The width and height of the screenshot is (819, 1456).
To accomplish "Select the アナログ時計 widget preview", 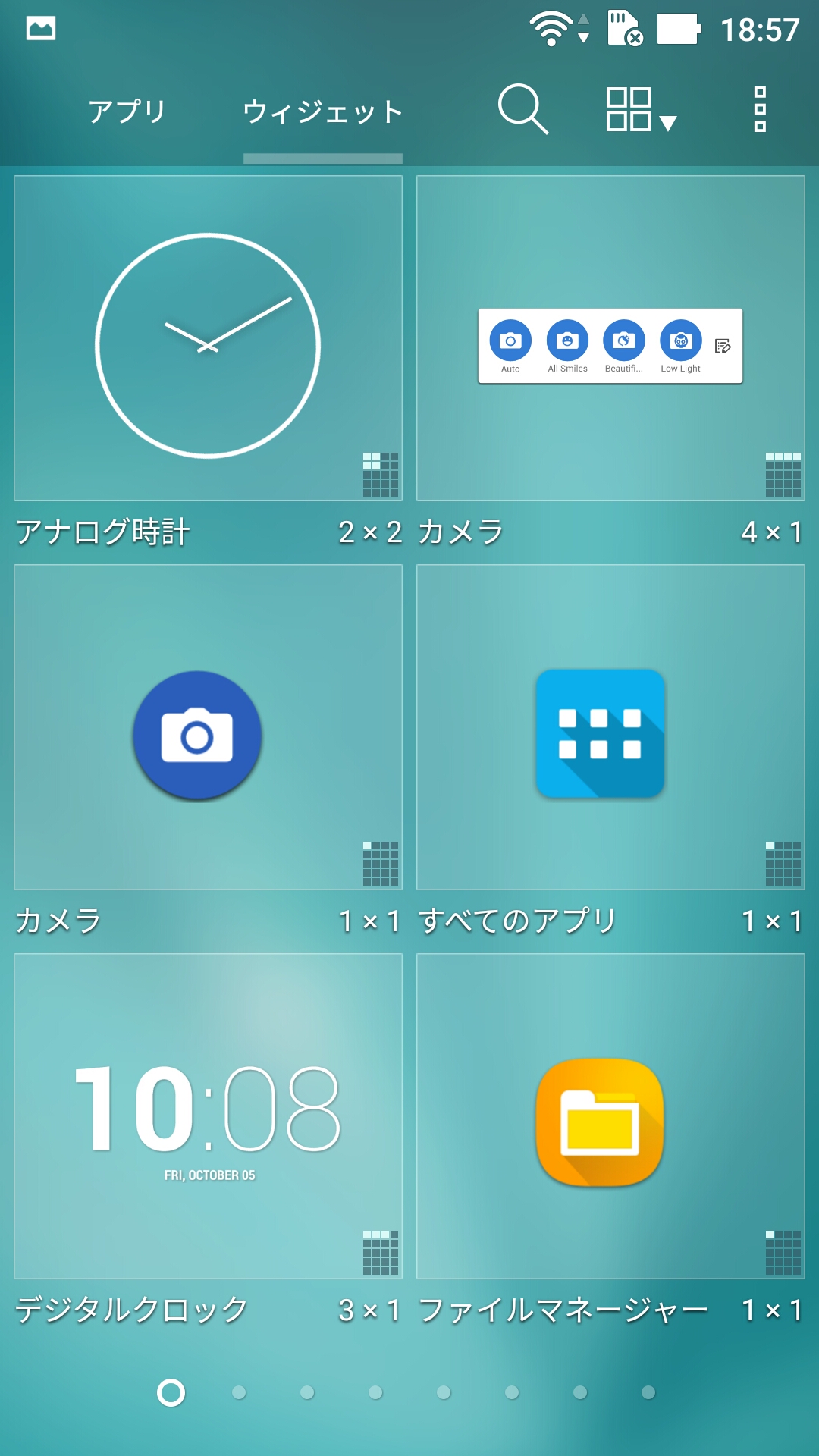I will pos(207,337).
